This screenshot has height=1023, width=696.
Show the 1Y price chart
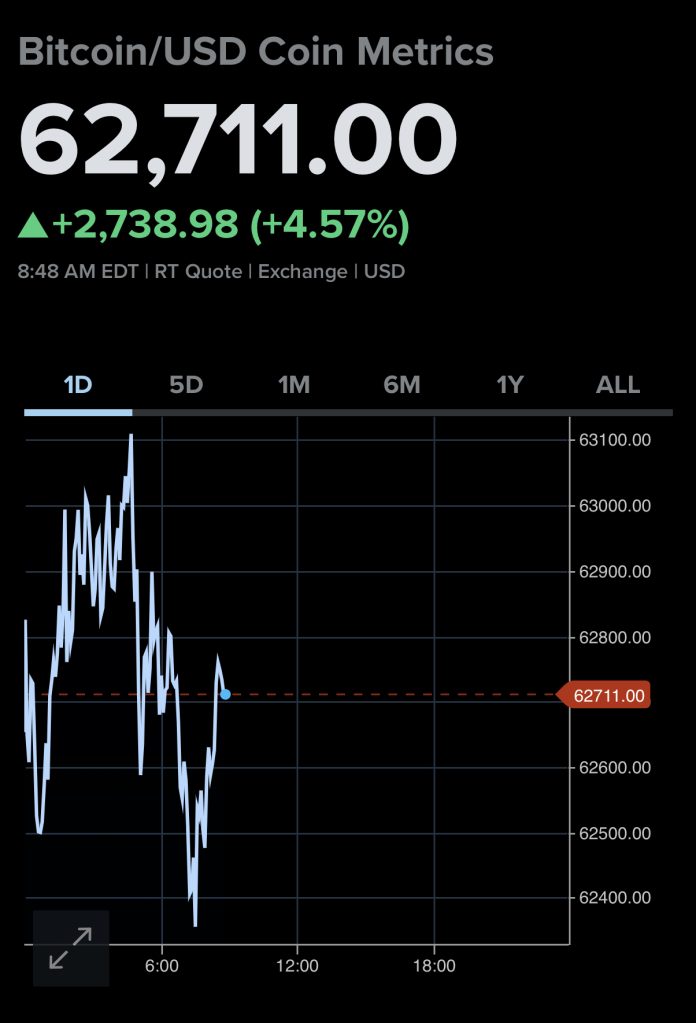510,385
